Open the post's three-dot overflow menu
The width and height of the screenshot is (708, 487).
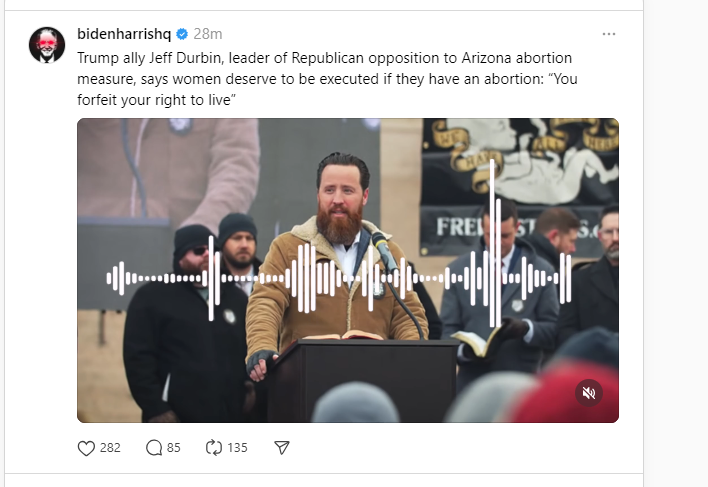point(609,34)
